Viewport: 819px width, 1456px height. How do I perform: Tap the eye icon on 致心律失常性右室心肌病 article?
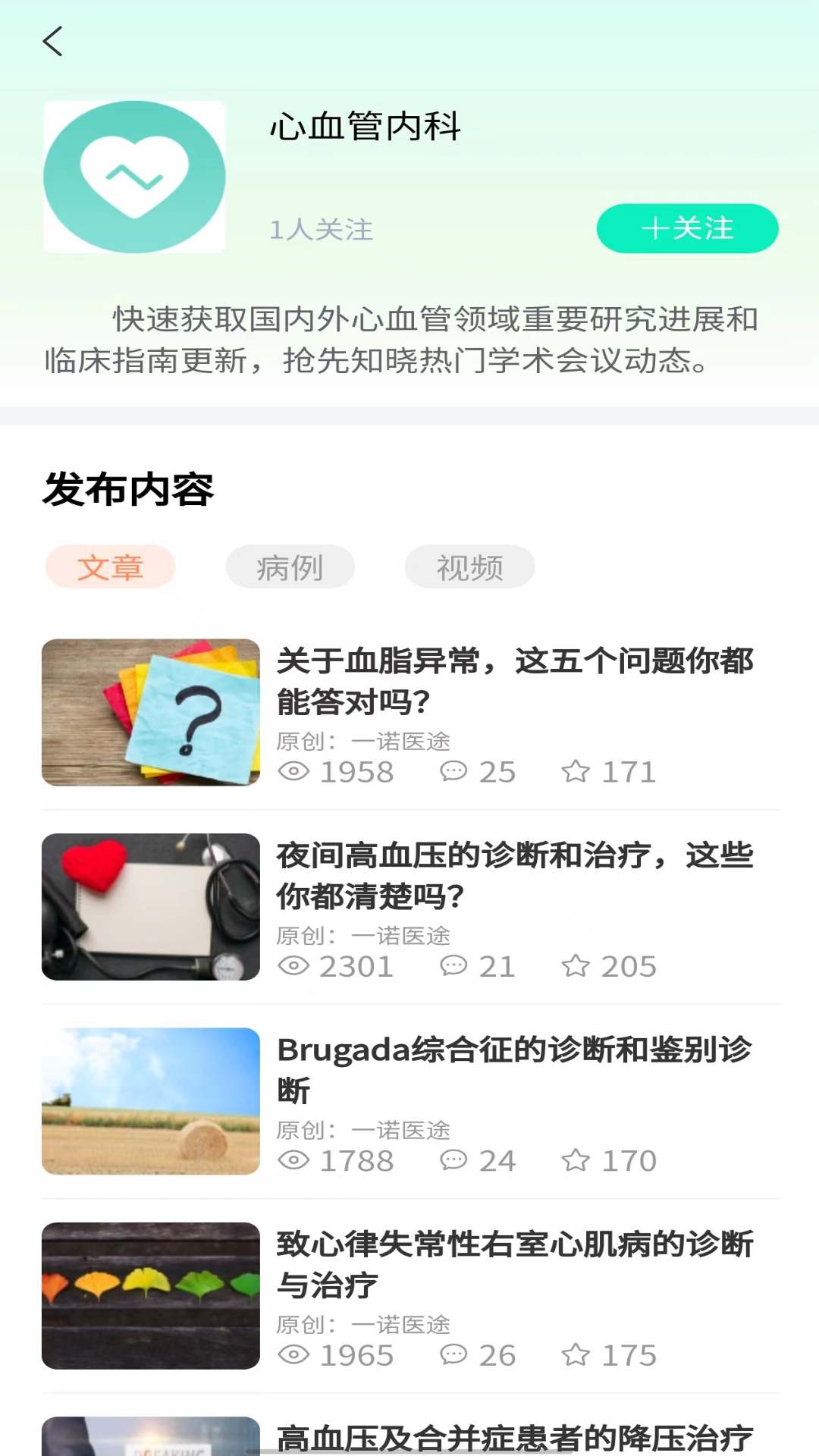[295, 1354]
